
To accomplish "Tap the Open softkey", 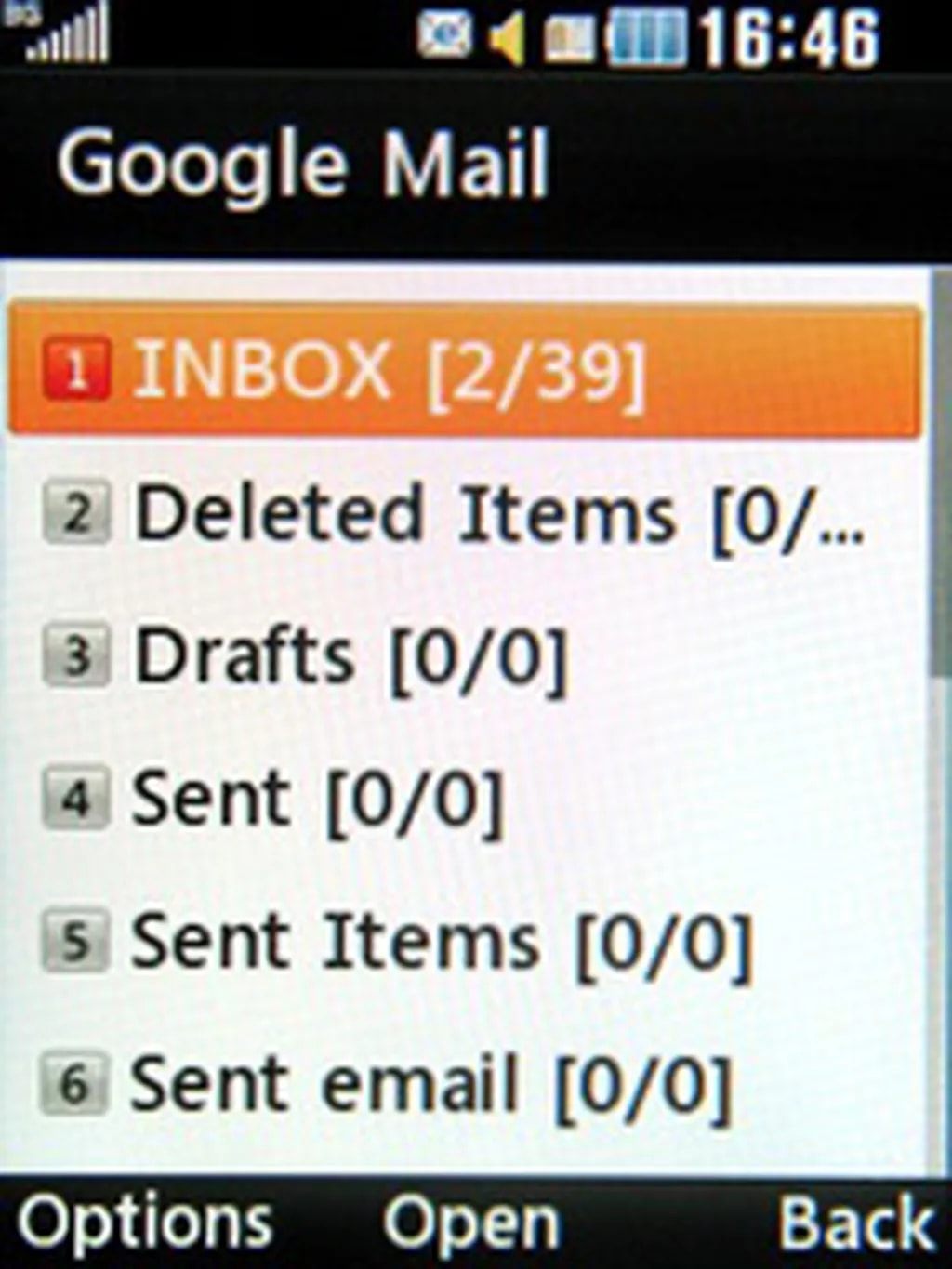I will 471,1223.
